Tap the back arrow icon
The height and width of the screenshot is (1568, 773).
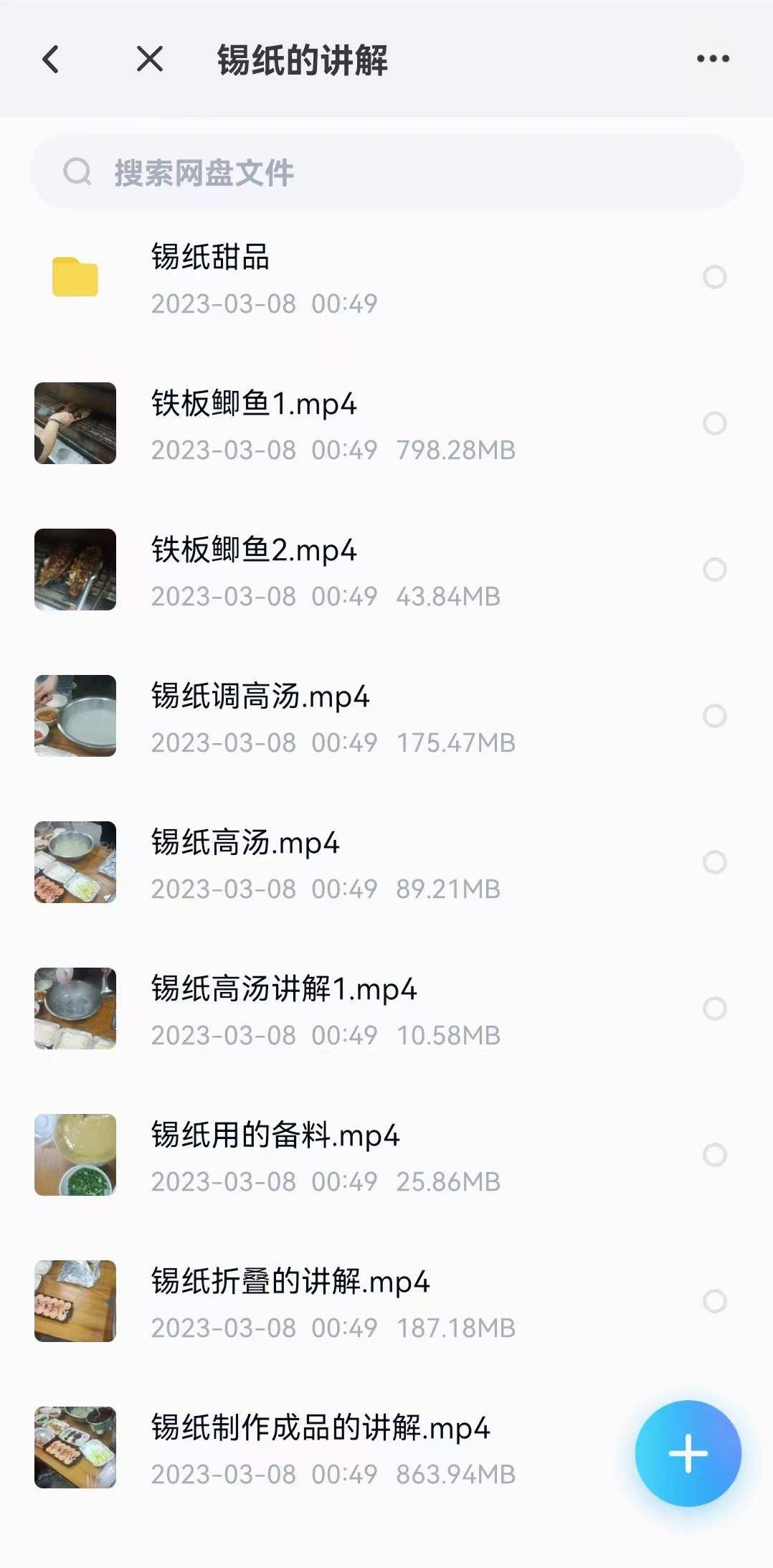coord(50,60)
